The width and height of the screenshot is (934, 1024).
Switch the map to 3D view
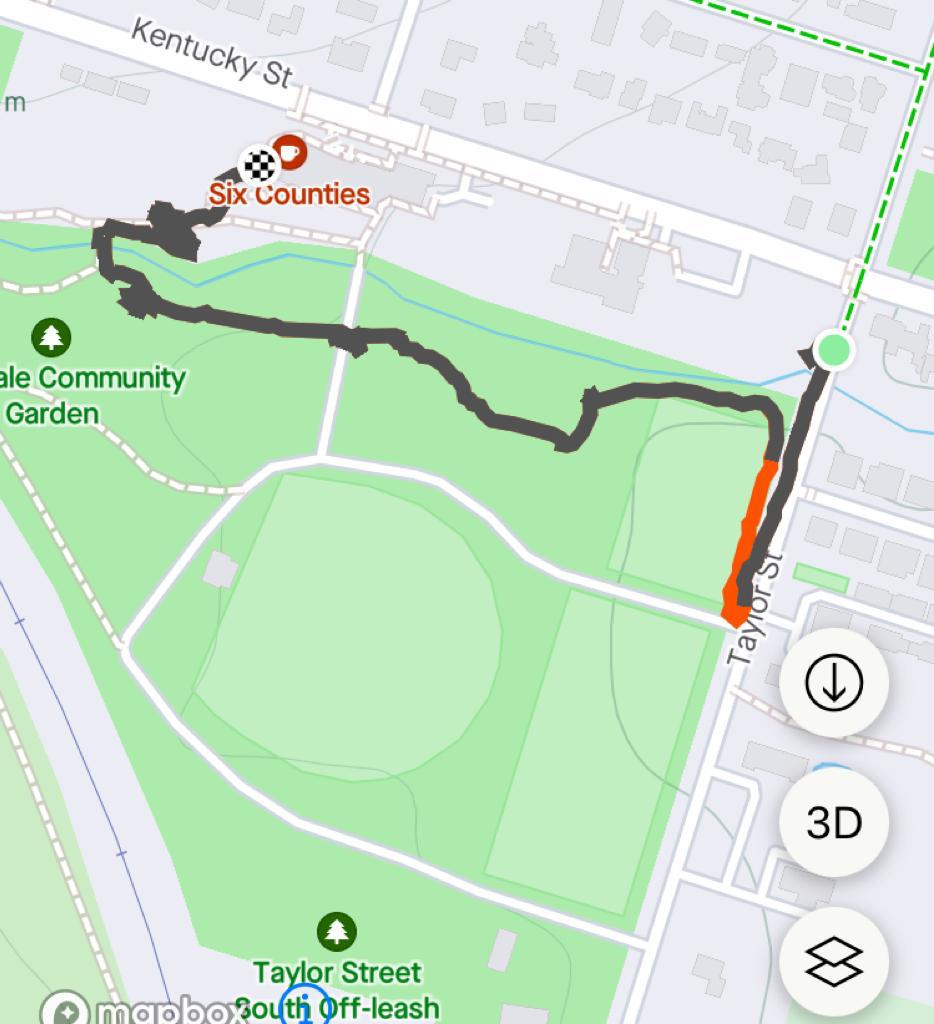tap(833, 823)
